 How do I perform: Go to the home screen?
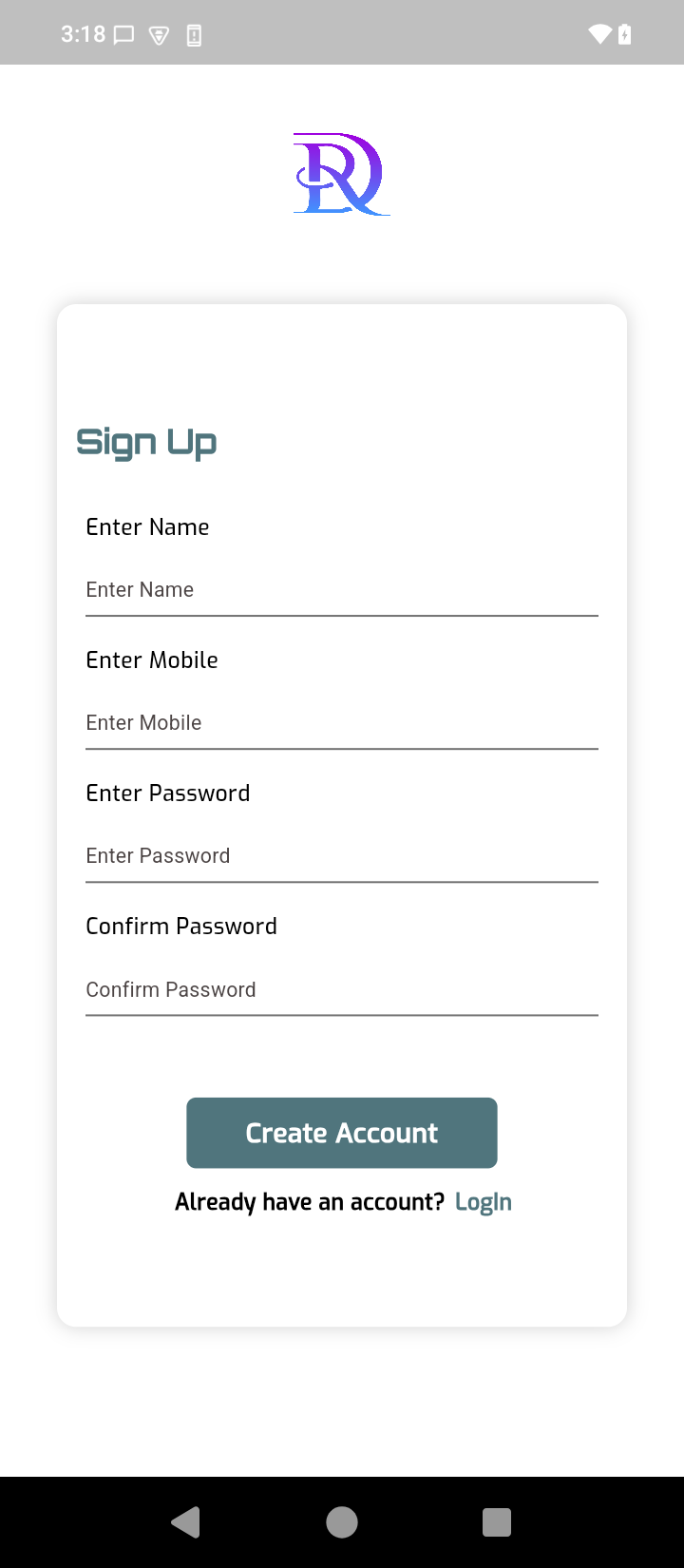tap(342, 1522)
